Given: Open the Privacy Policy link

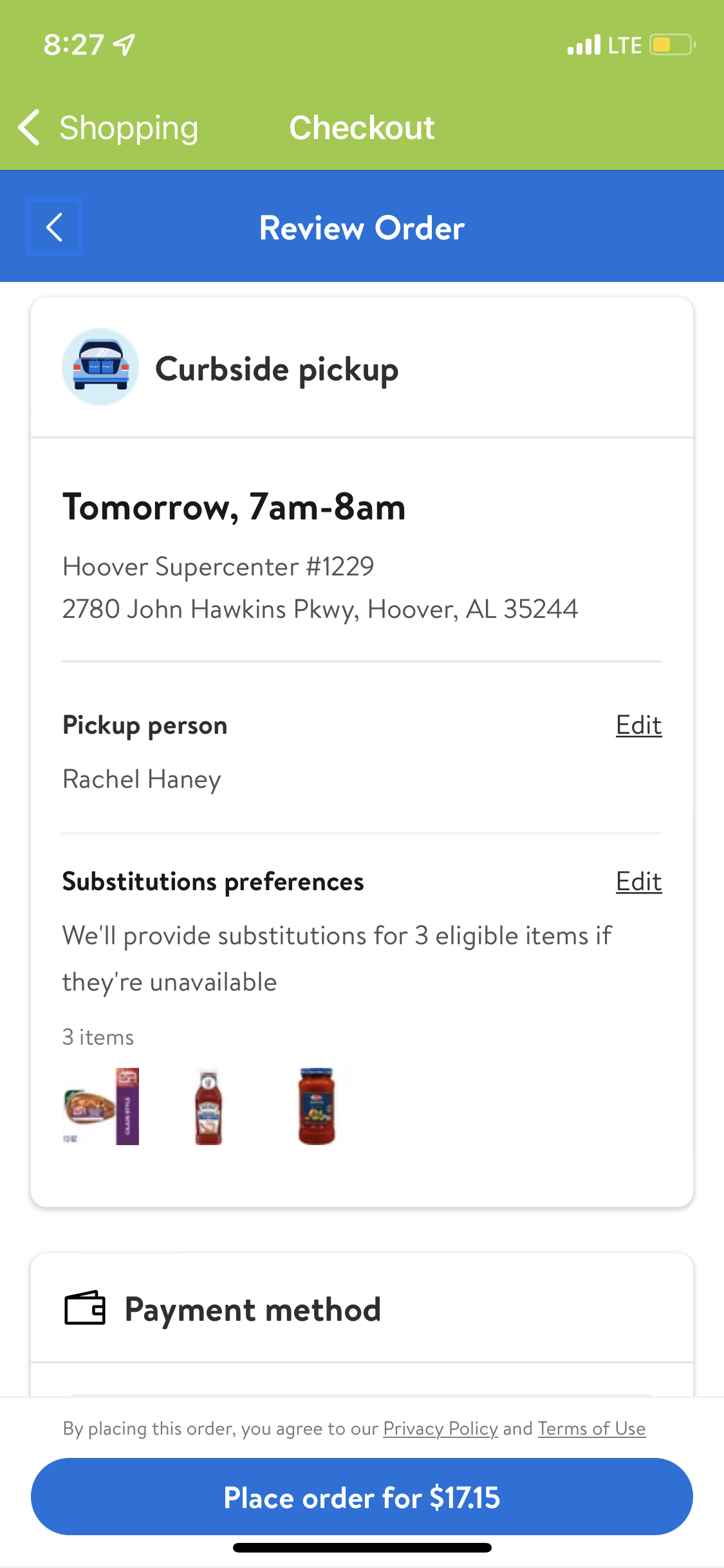Looking at the screenshot, I should click(440, 1428).
